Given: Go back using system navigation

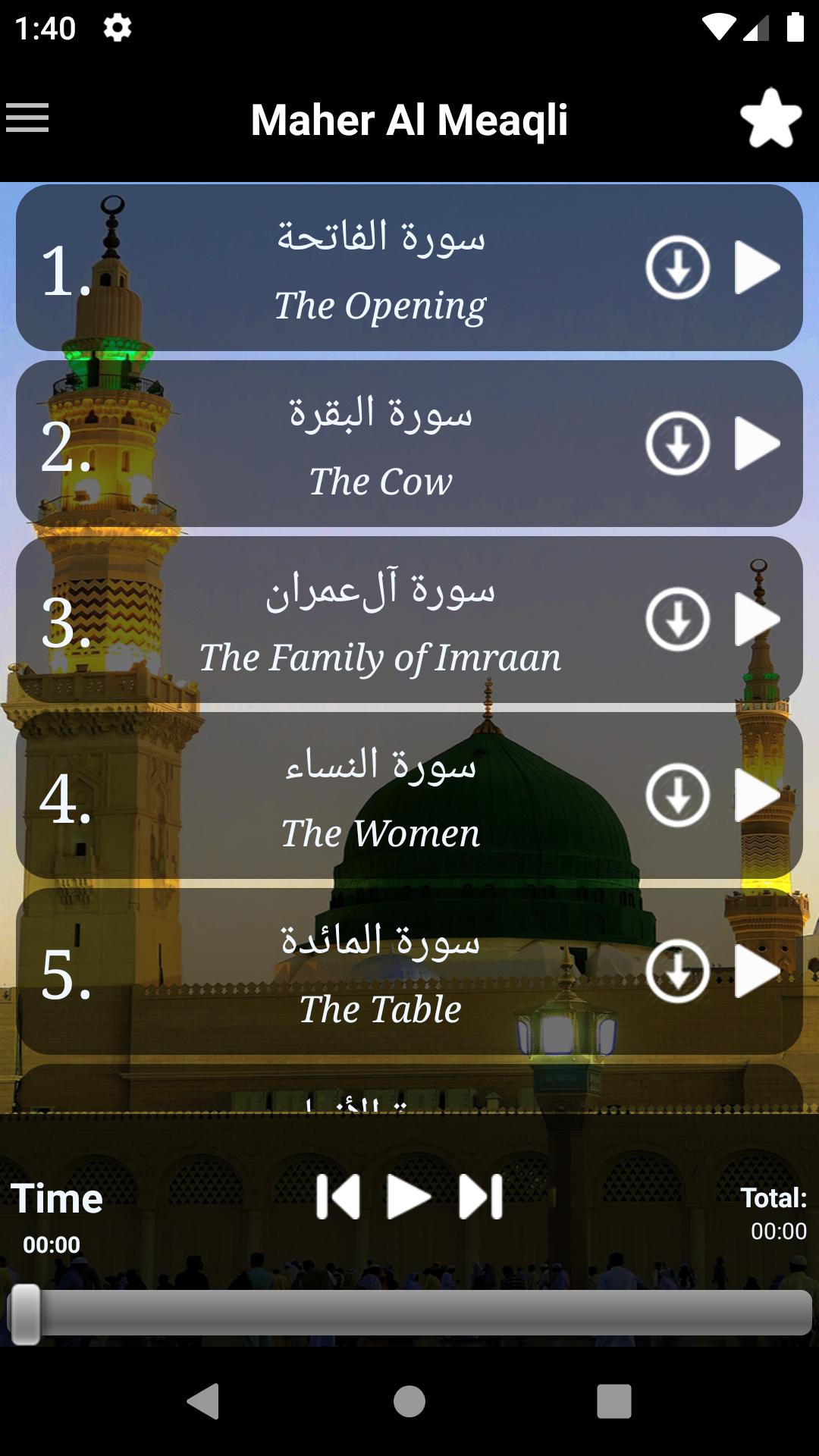Looking at the screenshot, I should coord(203,1401).
